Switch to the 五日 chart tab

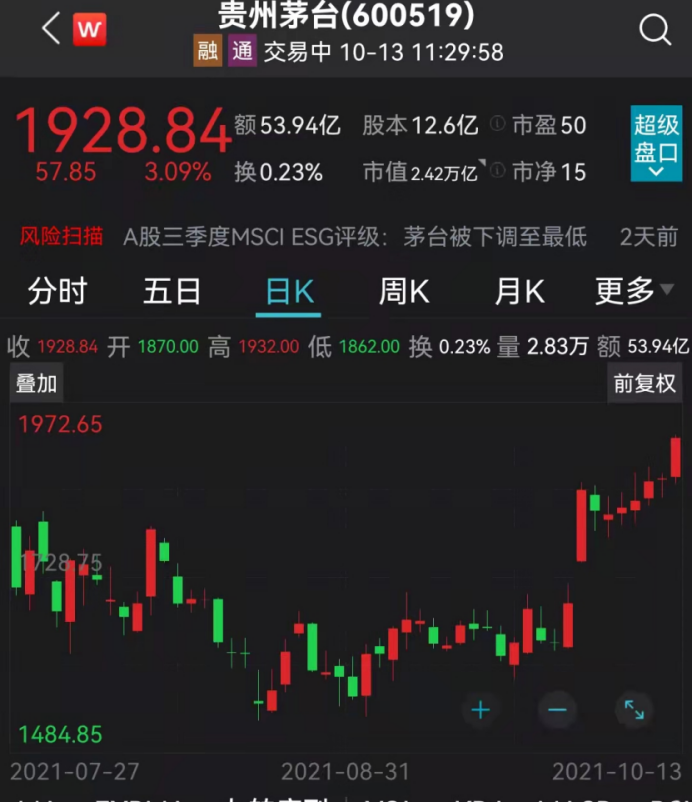pos(172,291)
